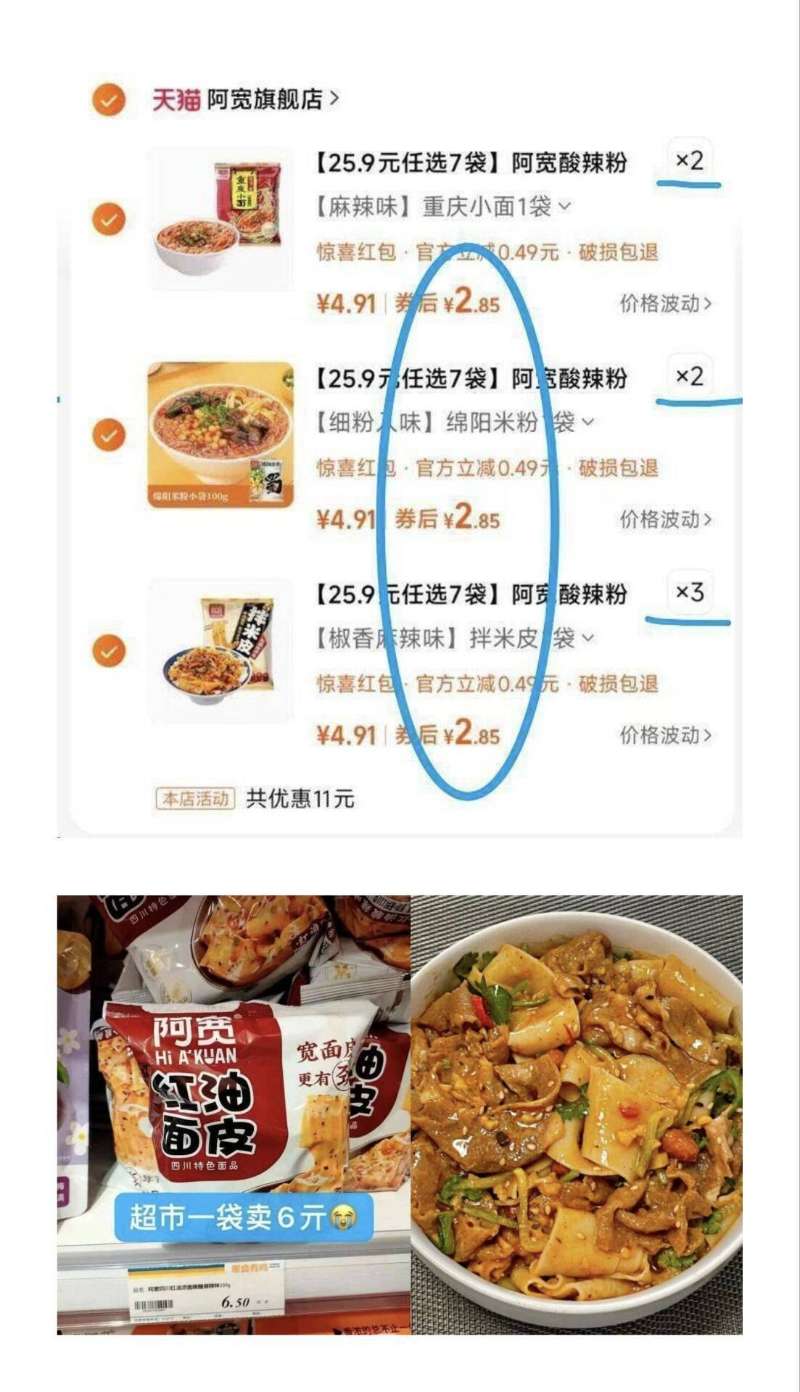Click the orange checkmark icon beside 重庆小面
This screenshot has width=800, height=1392.
pyautogui.click(x=110, y=218)
